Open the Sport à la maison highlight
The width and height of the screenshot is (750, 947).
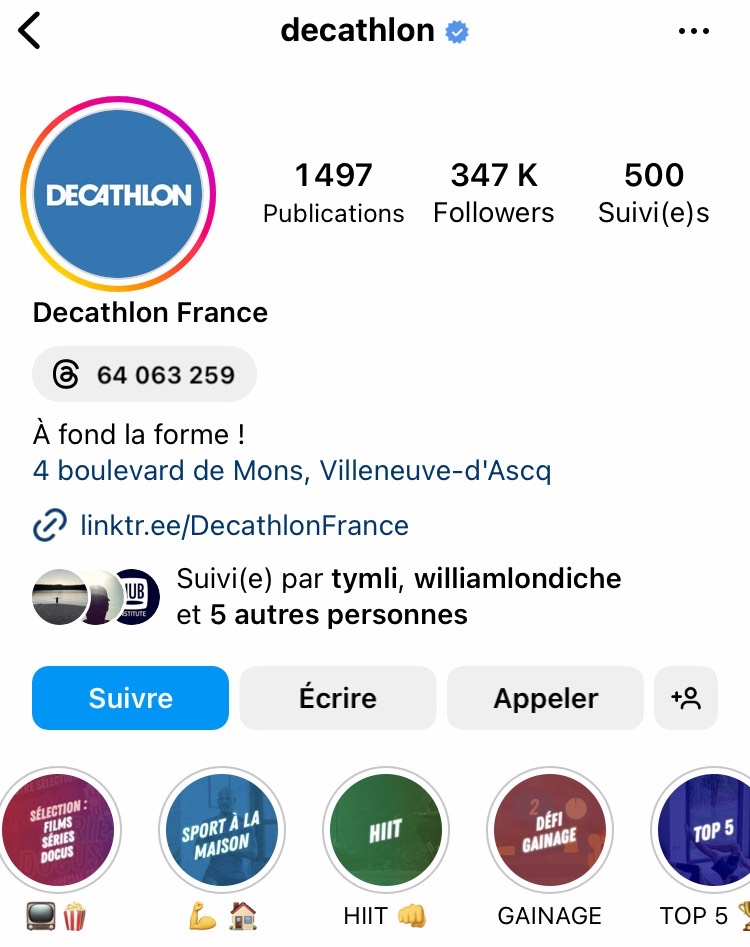click(221, 830)
